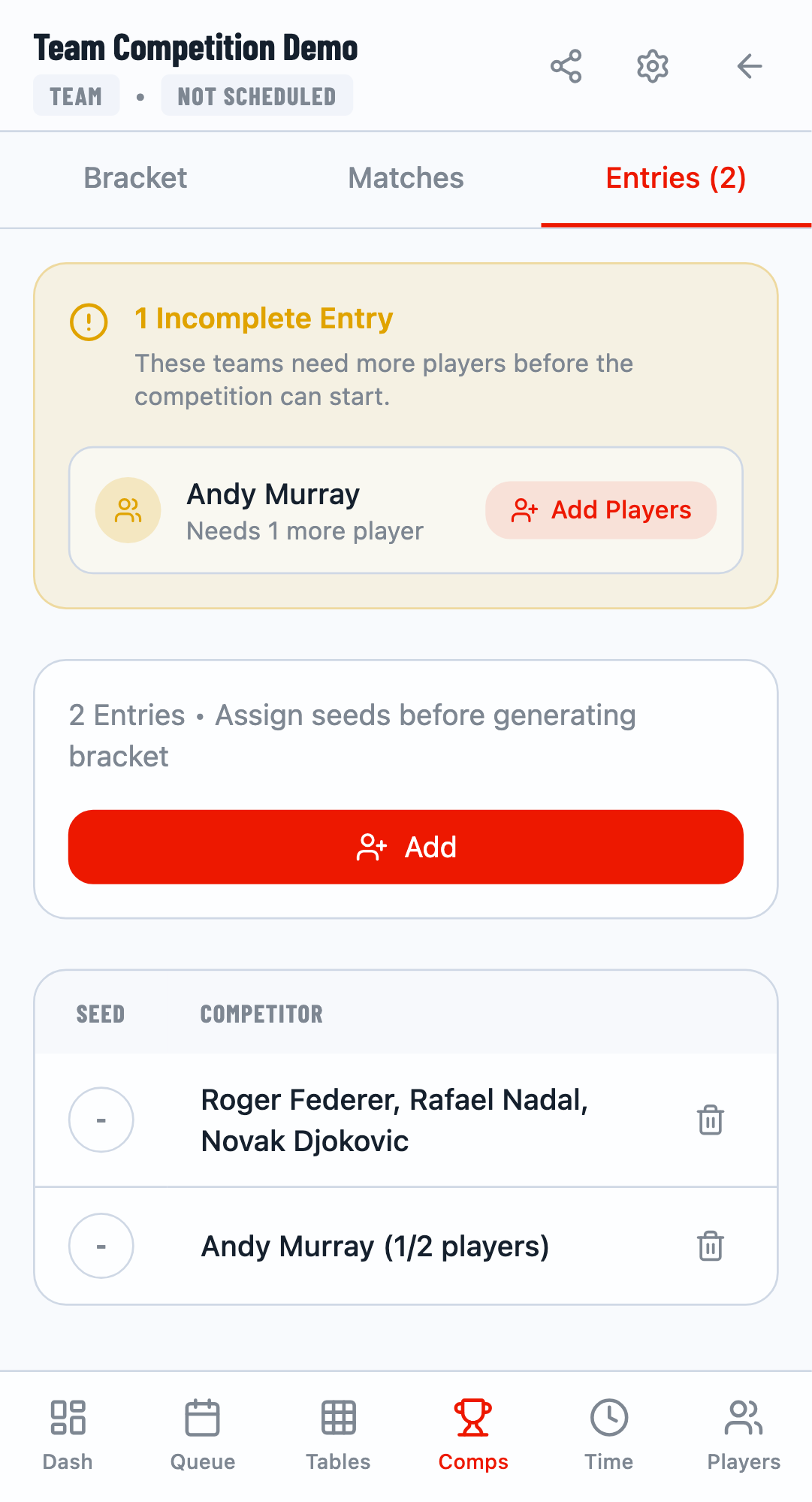This screenshot has height=1502, width=812.
Task: Switch to the Matches tab
Action: tap(406, 178)
